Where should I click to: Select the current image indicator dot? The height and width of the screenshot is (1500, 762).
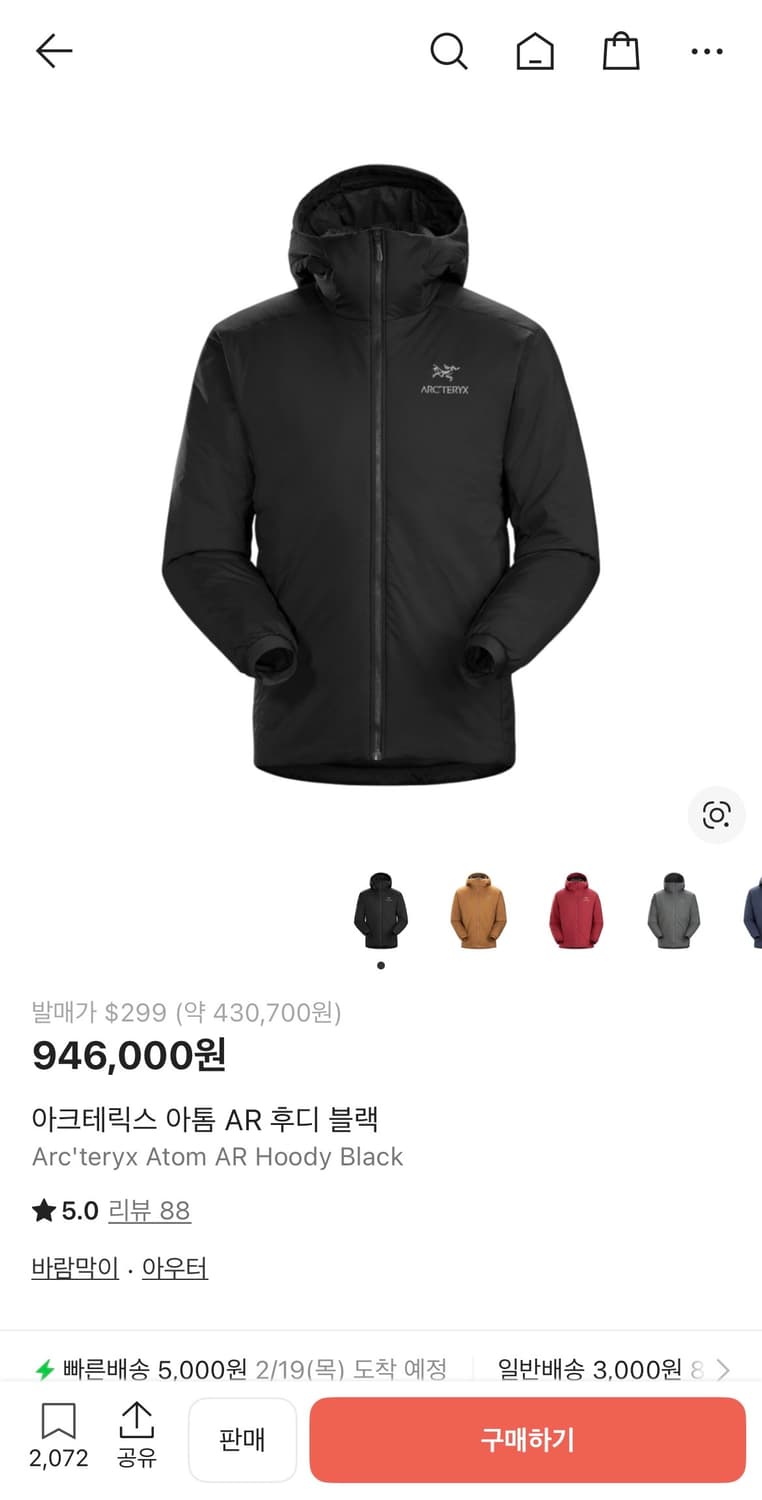coord(380,966)
